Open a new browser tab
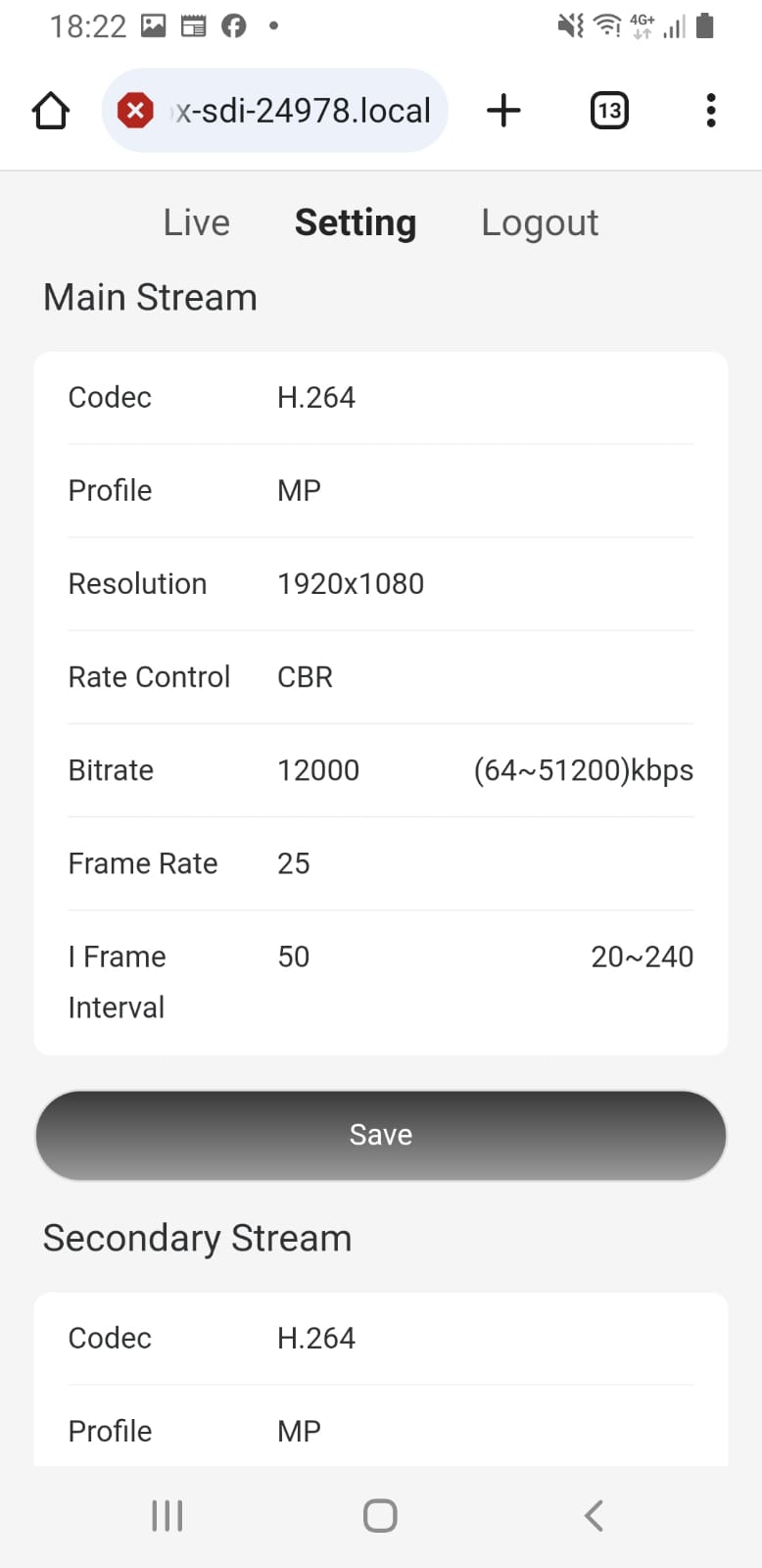 [503, 111]
